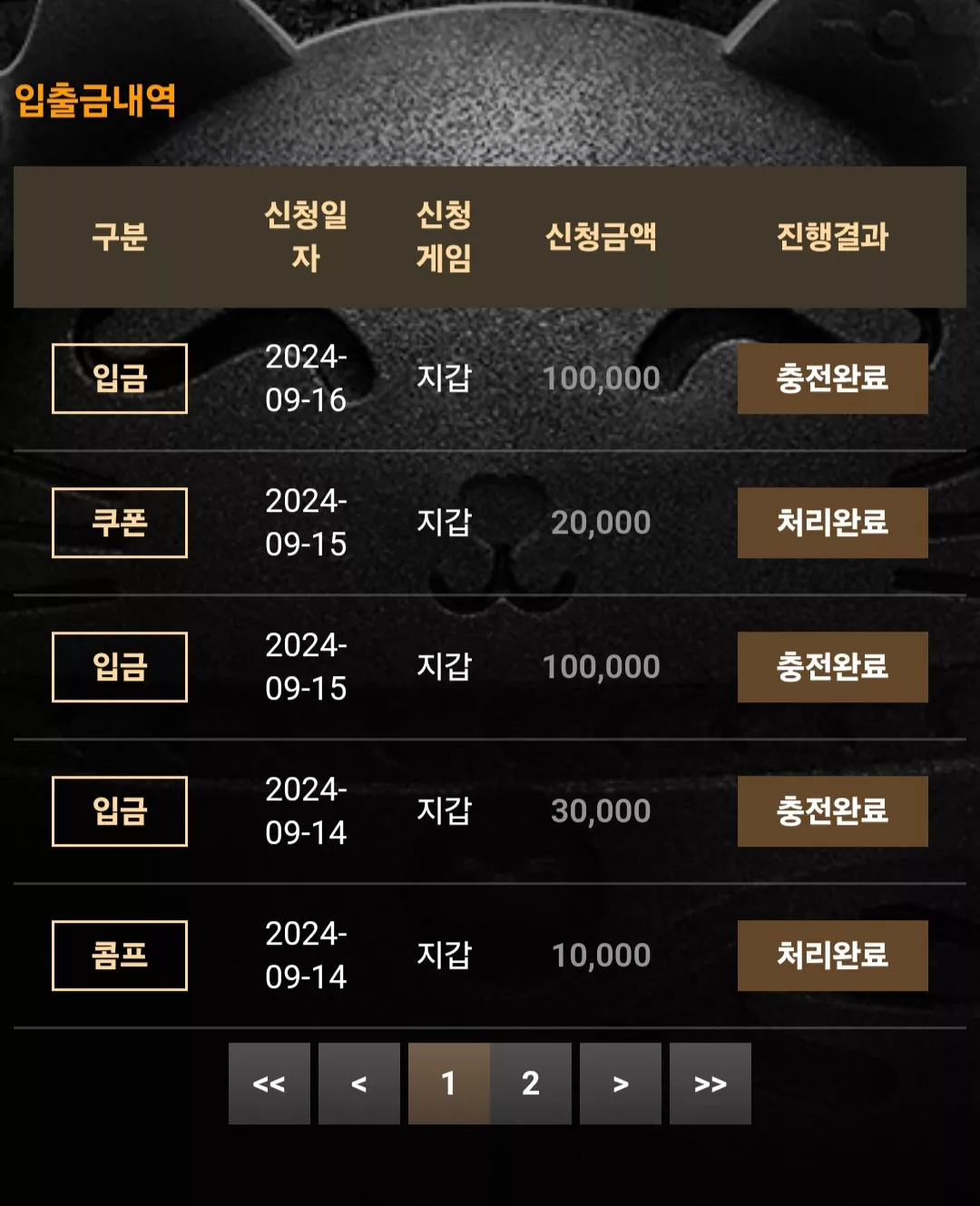Jump to the first page (<<)
980x1206 pixels.
(269, 1083)
